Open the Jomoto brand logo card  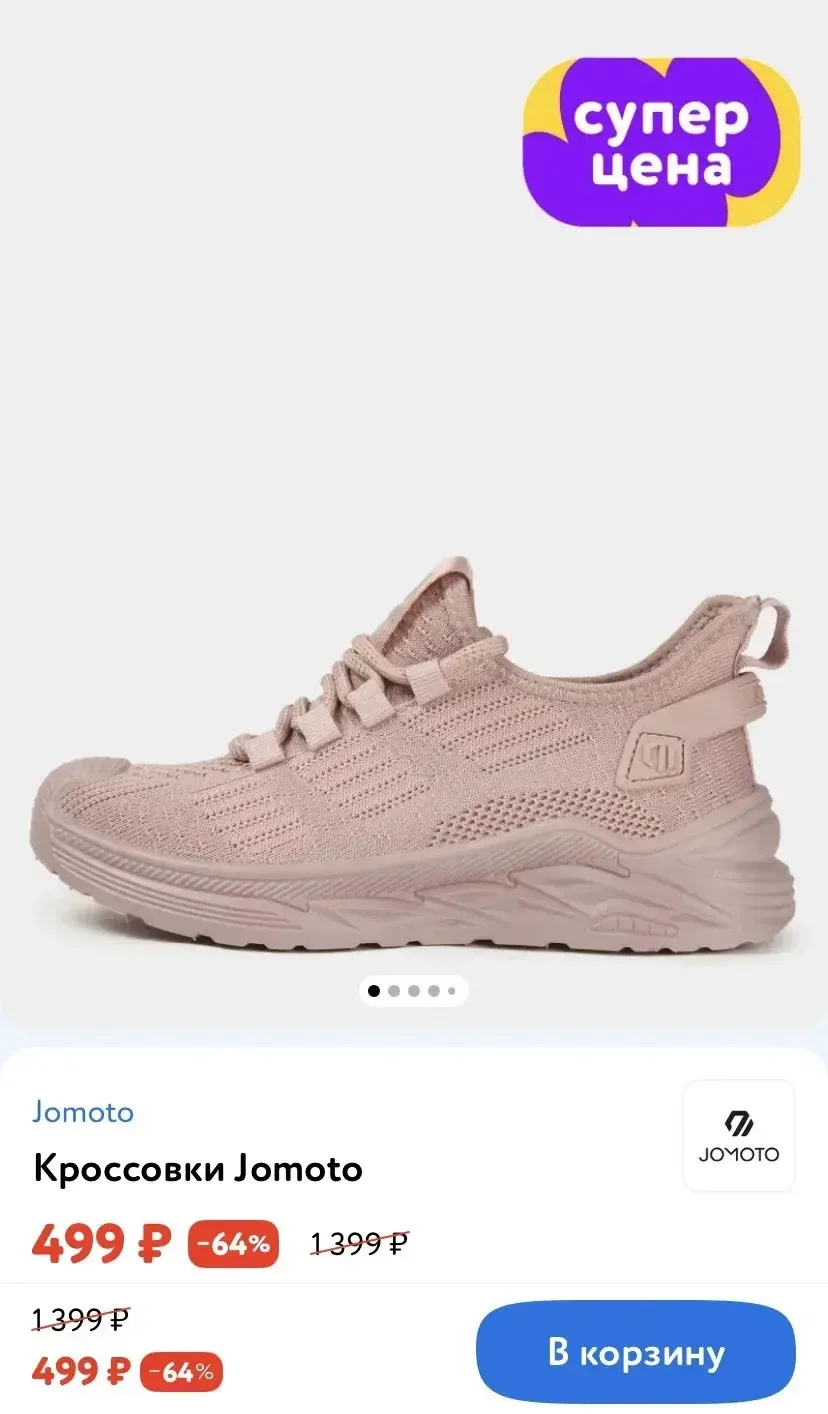(738, 1136)
